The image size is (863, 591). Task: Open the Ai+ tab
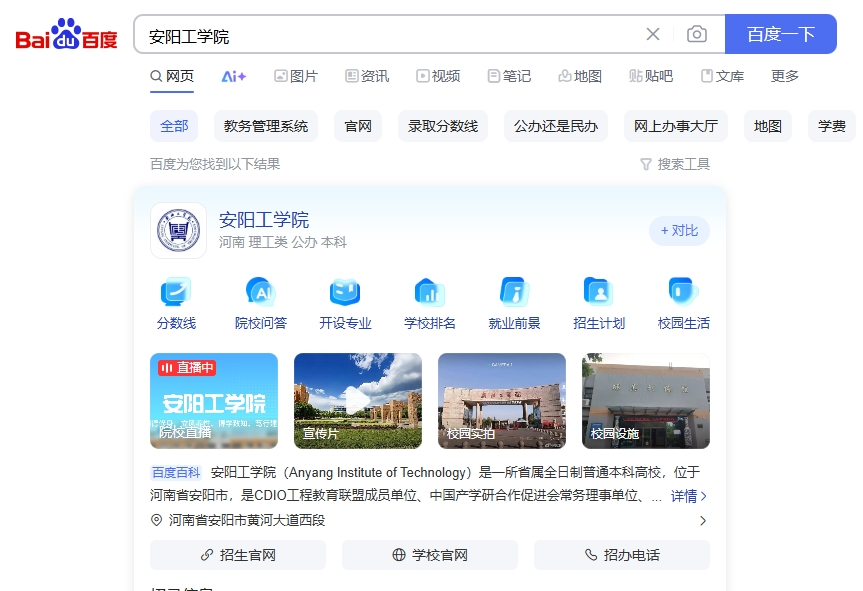(234, 76)
